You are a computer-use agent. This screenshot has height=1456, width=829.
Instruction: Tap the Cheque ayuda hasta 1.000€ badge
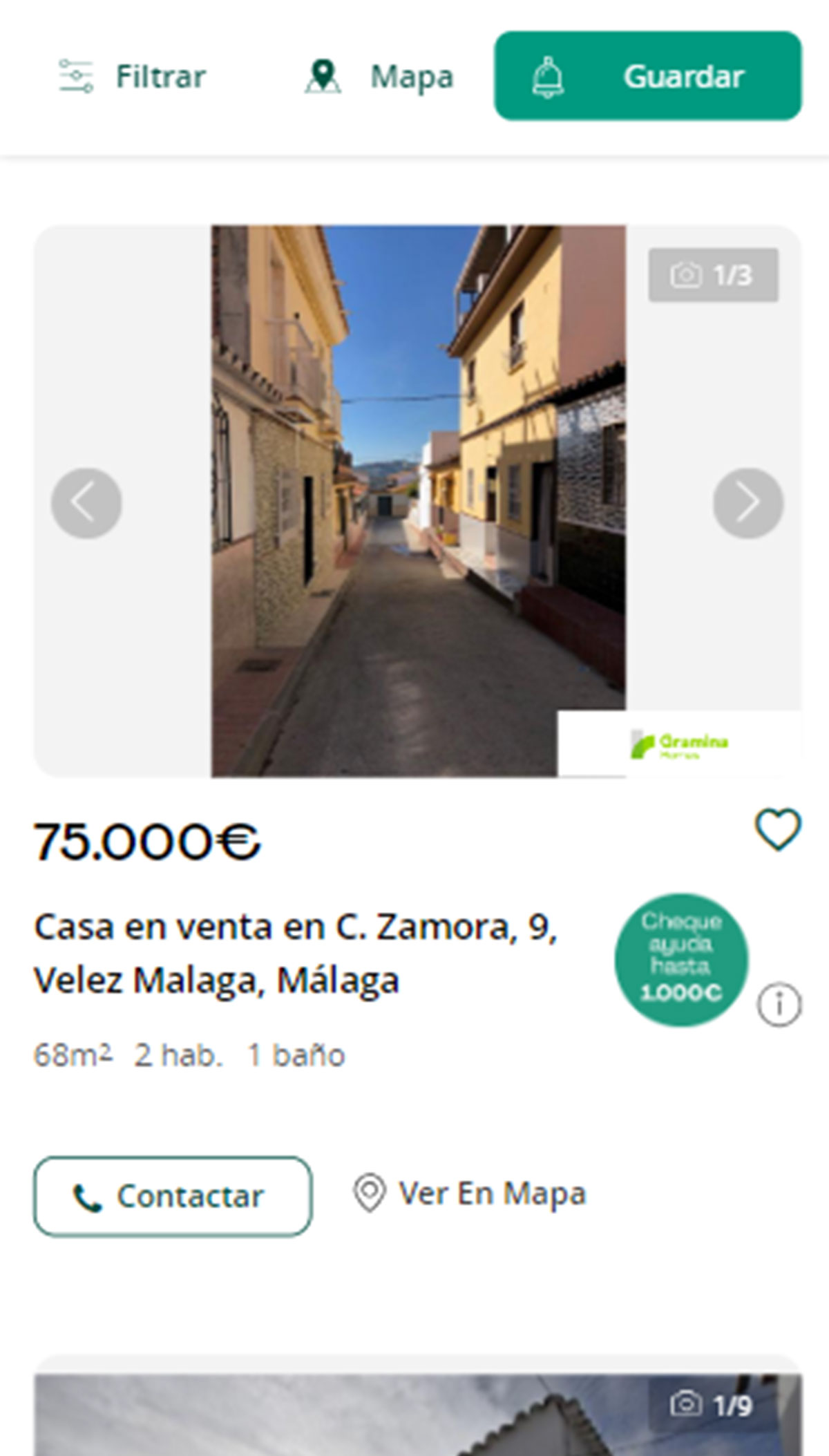(x=681, y=959)
